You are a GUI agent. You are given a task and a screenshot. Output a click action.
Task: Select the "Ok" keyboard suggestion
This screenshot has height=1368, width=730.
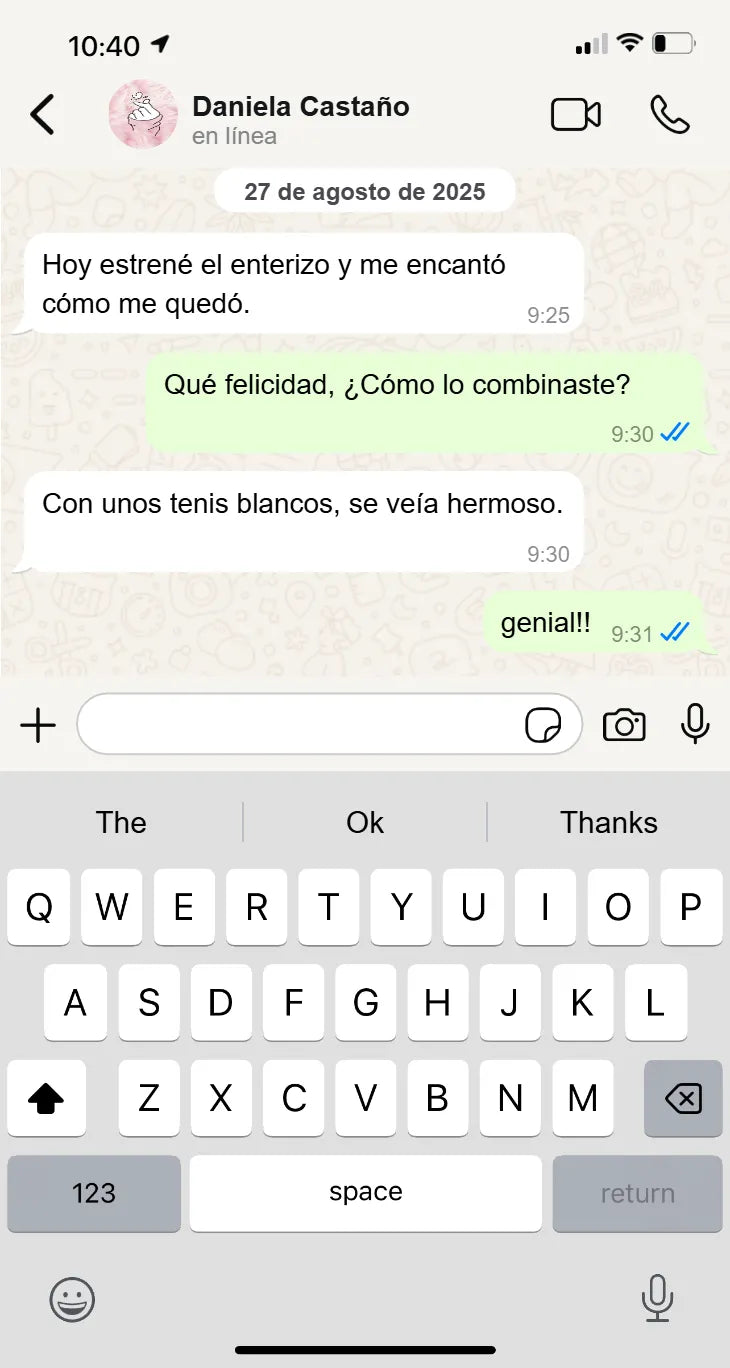365,823
